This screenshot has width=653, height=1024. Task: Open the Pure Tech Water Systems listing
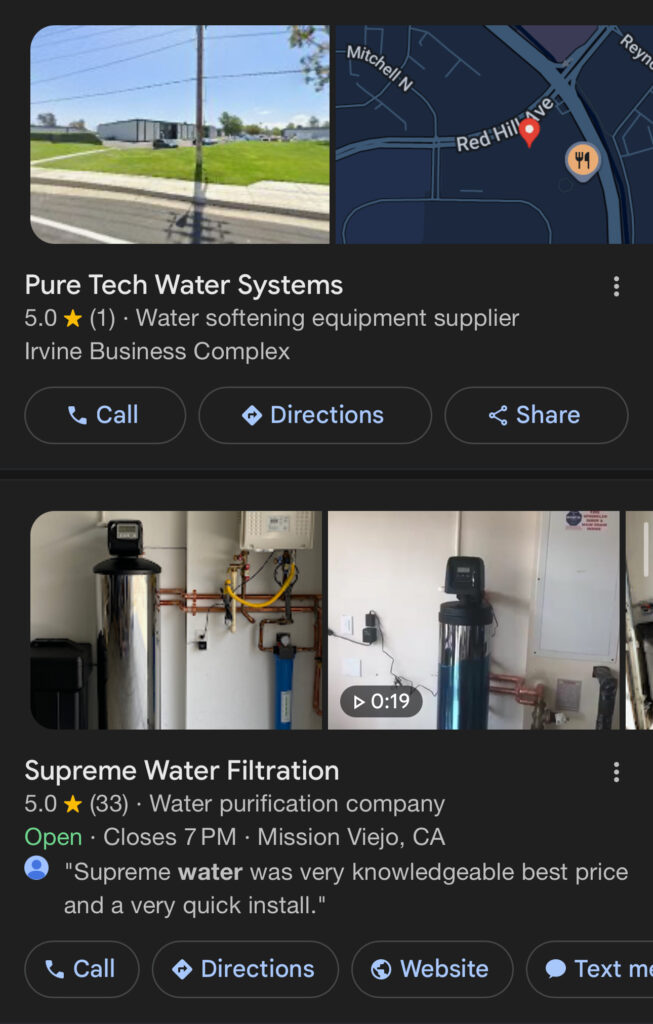pyautogui.click(x=184, y=285)
